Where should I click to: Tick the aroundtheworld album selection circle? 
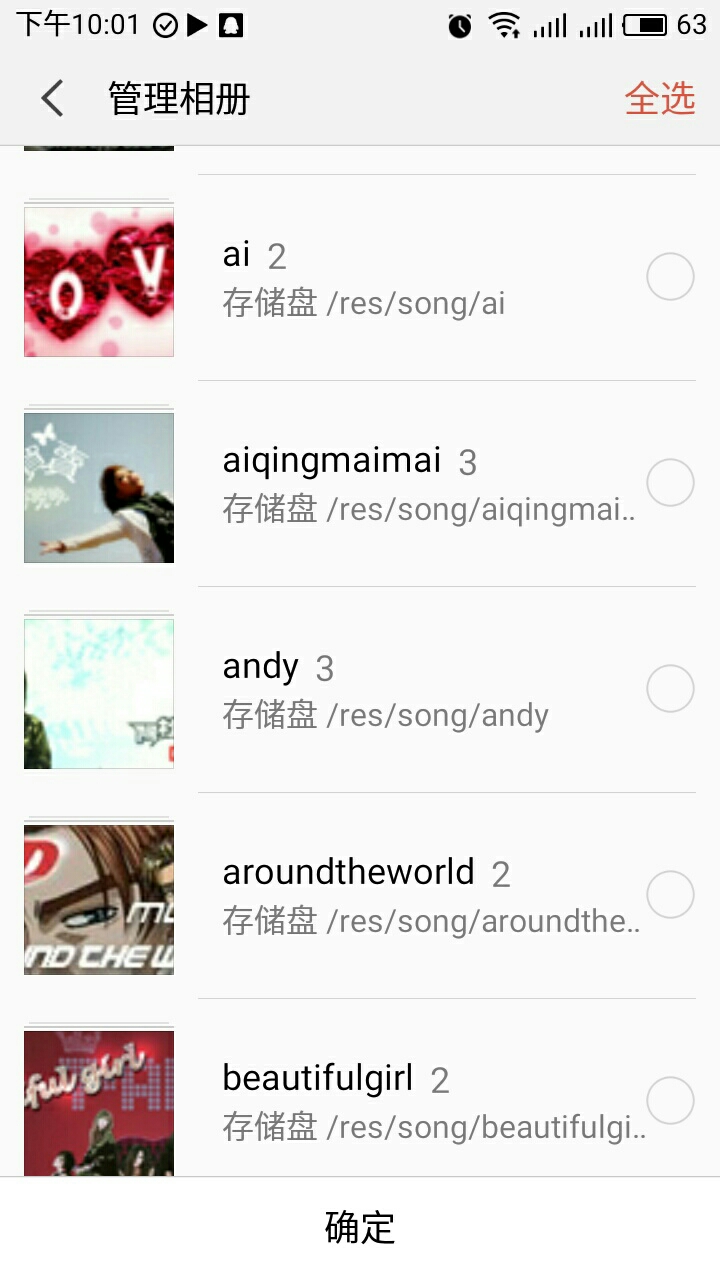(x=669, y=894)
